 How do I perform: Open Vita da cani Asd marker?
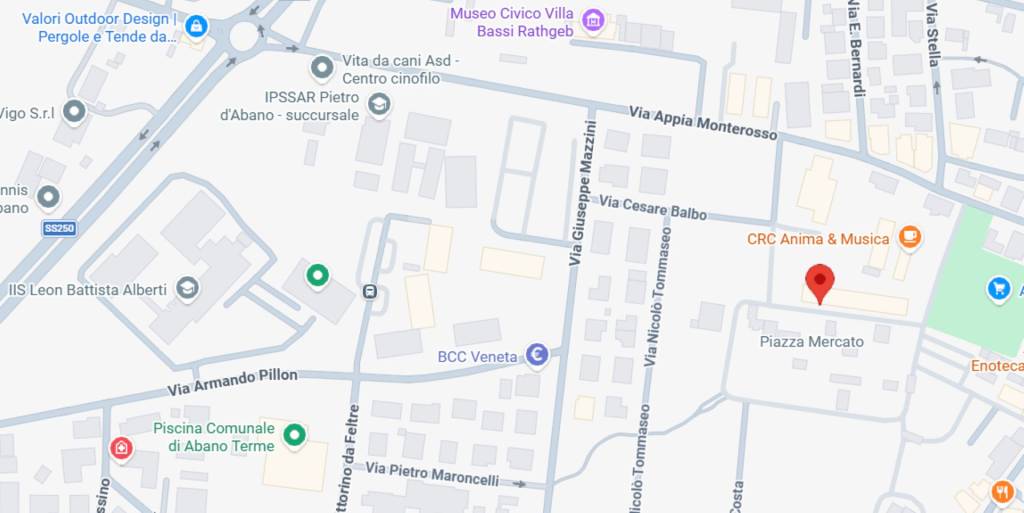click(x=322, y=68)
